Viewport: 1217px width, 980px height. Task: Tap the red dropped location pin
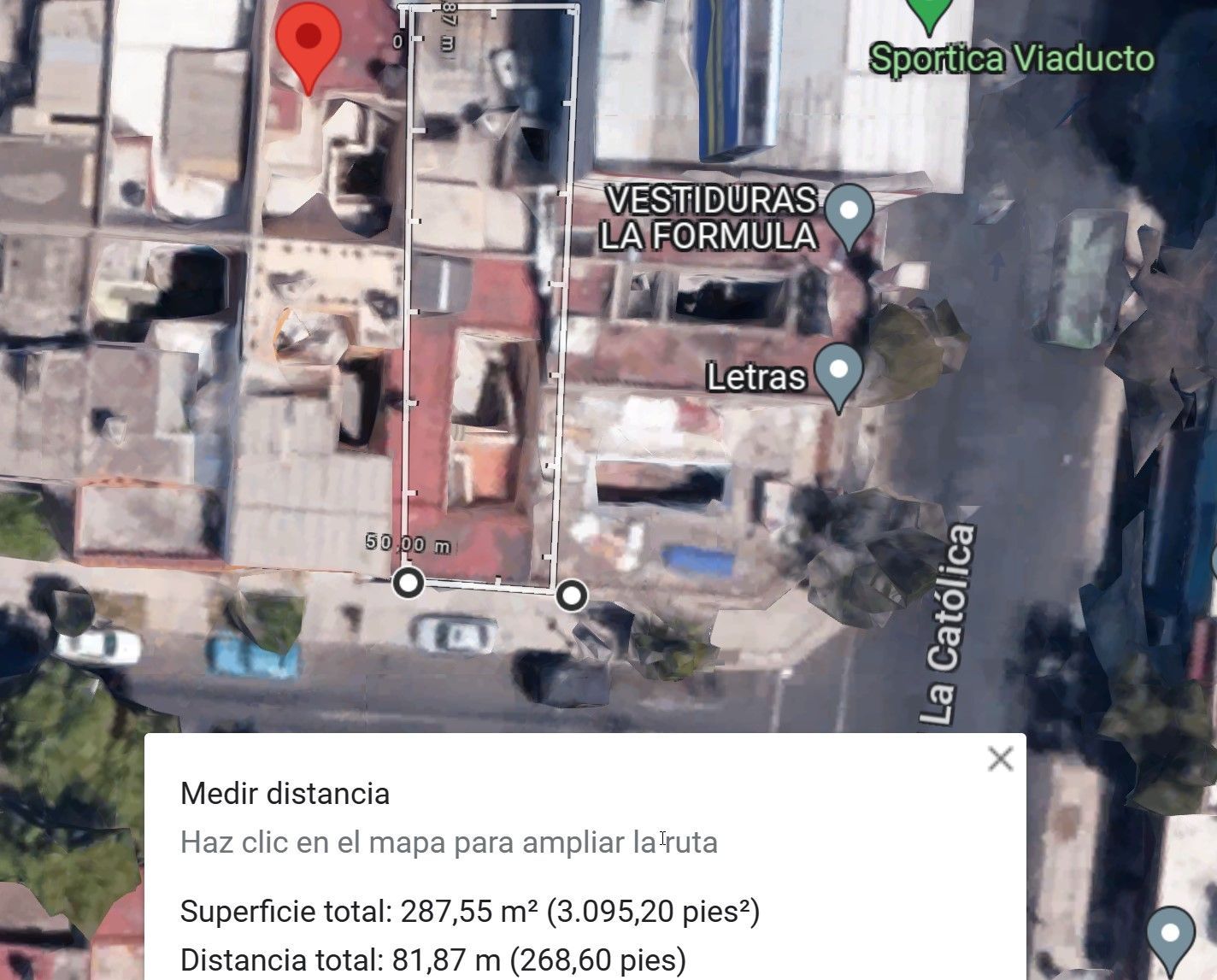click(x=309, y=45)
